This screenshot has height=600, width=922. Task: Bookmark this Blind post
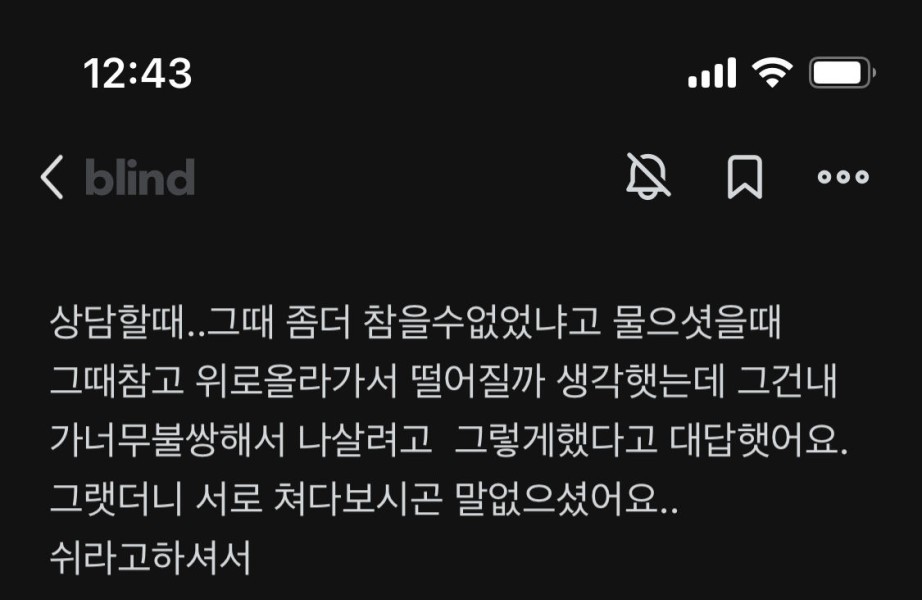click(744, 178)
